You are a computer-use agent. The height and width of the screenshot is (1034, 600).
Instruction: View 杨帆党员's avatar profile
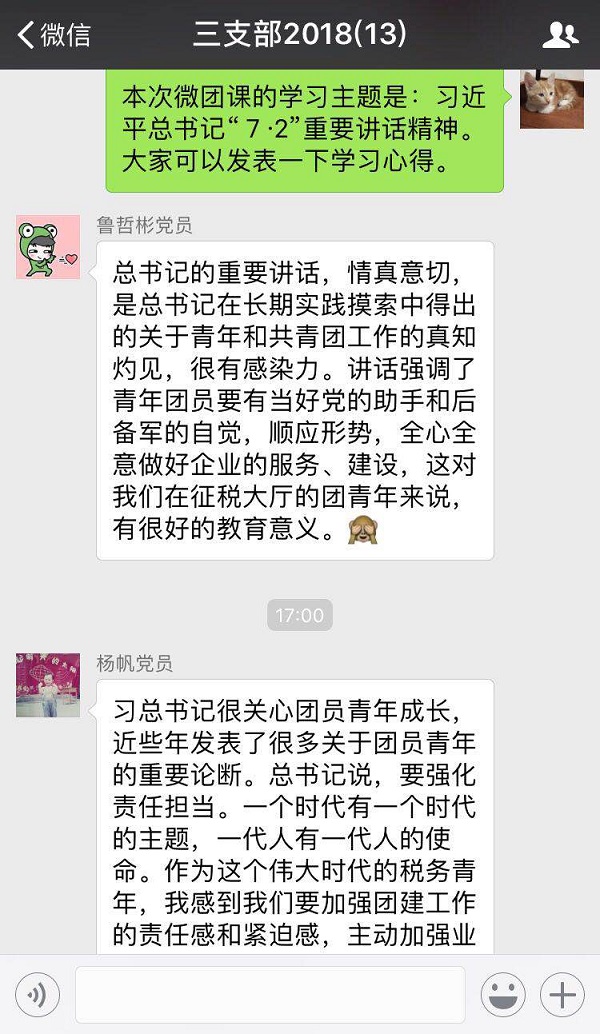pyautogui.click(x=47, y=686)
